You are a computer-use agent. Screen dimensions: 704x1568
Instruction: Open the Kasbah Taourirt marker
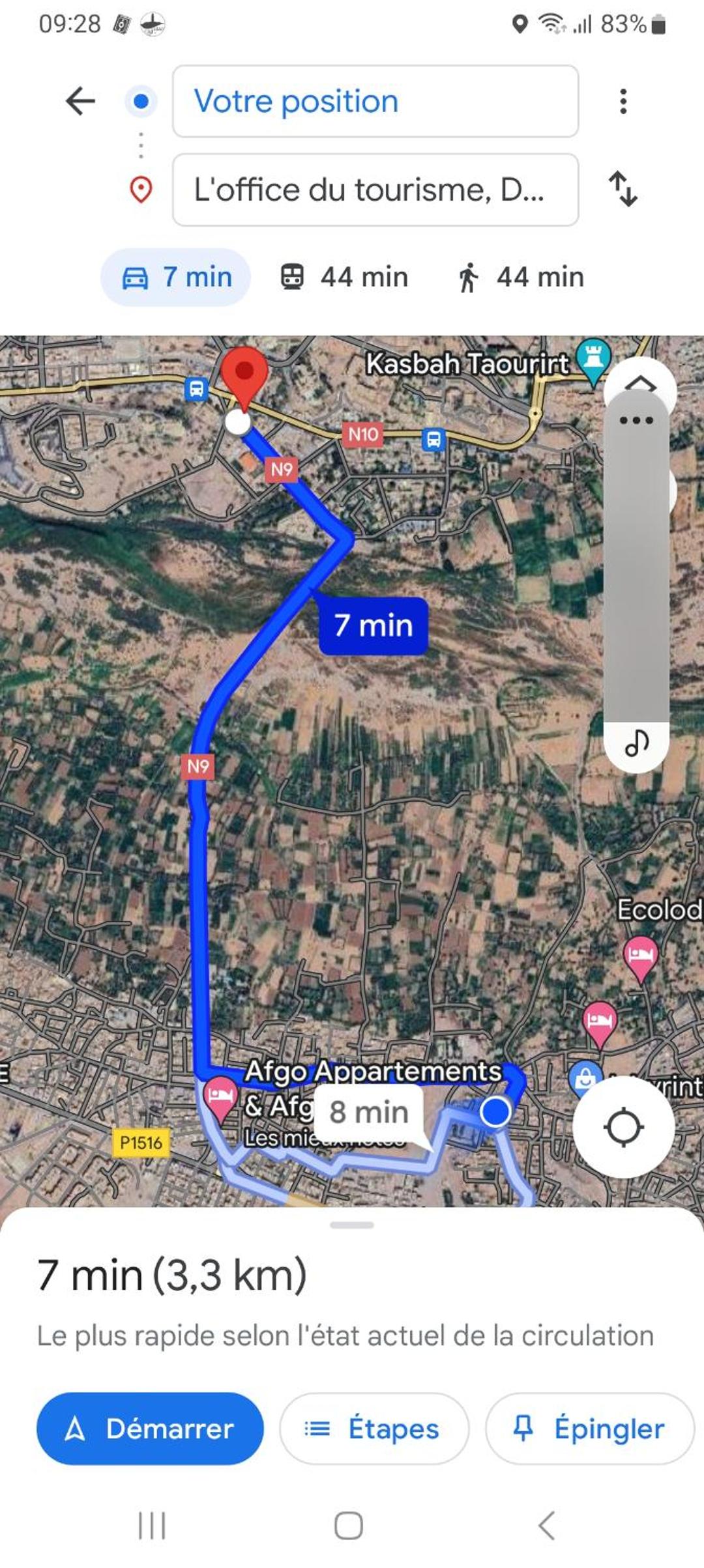coord(593,359)
